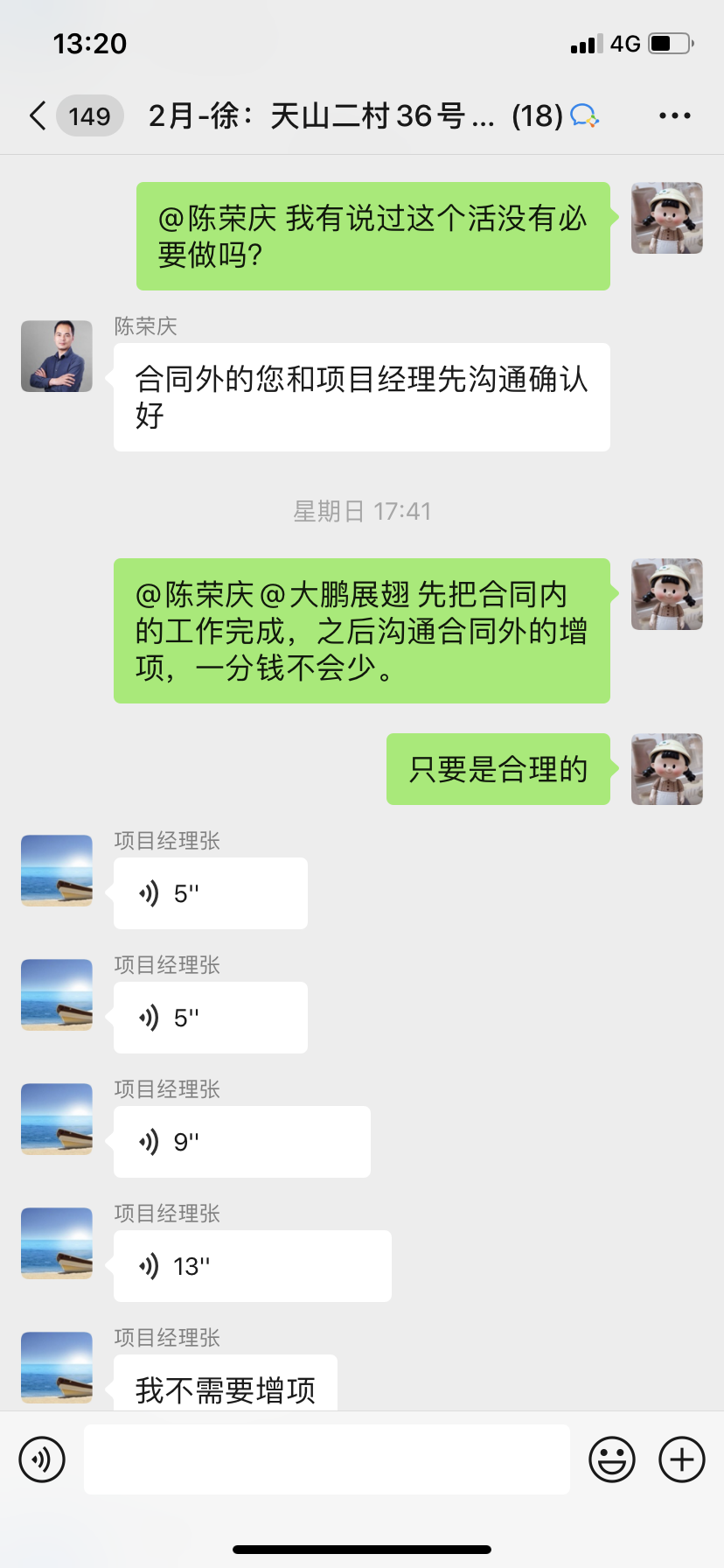Play the 9-second voice message
The width and height of the screenshot is (724, 1568).
point(241,1142)
